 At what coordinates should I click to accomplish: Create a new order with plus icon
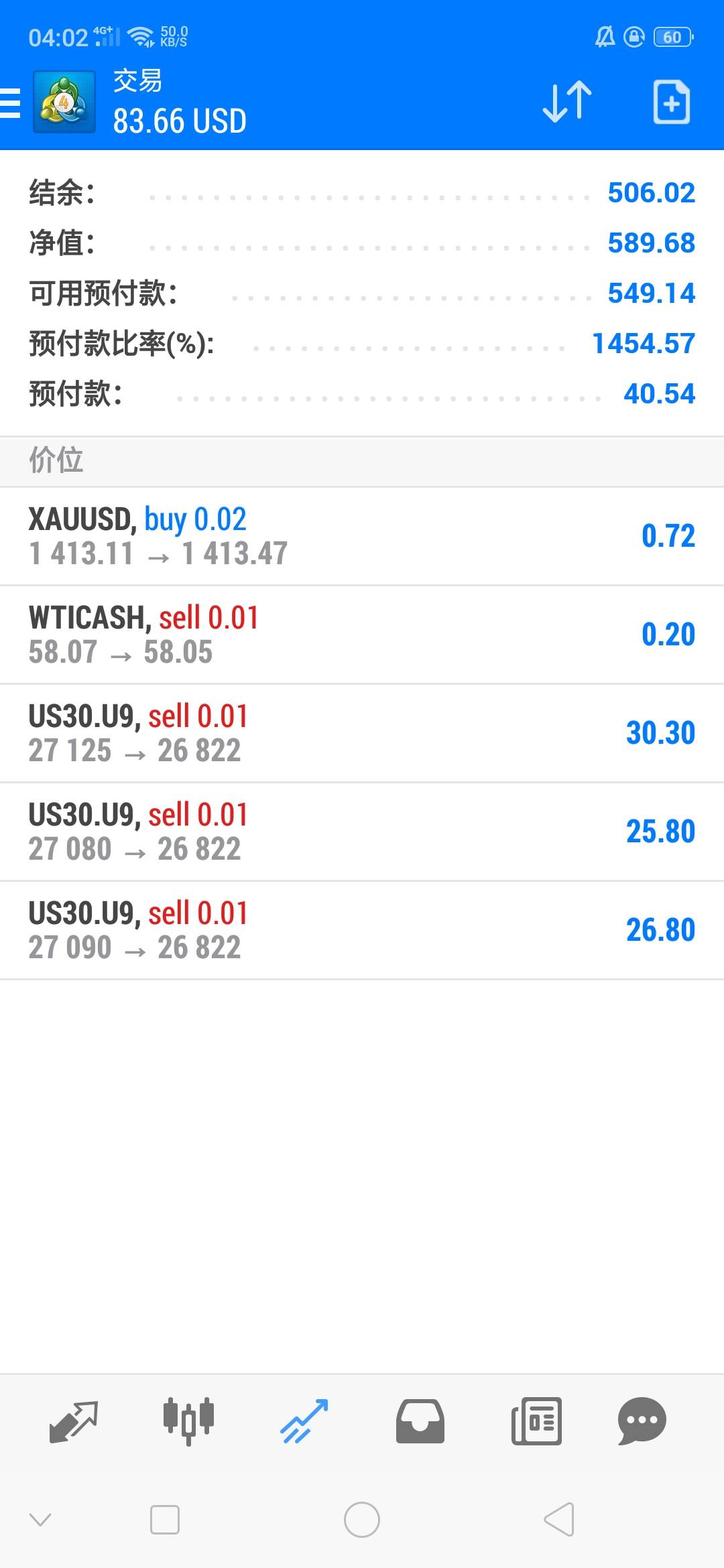pos(672,102)
